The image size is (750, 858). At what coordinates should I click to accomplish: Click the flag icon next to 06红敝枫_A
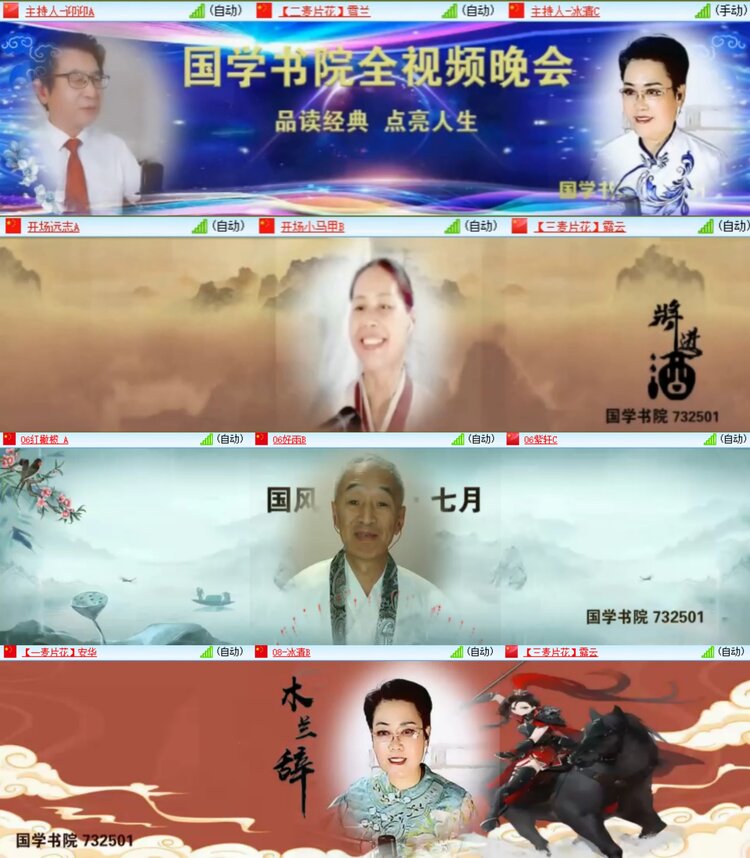click(x=10, y=440)
